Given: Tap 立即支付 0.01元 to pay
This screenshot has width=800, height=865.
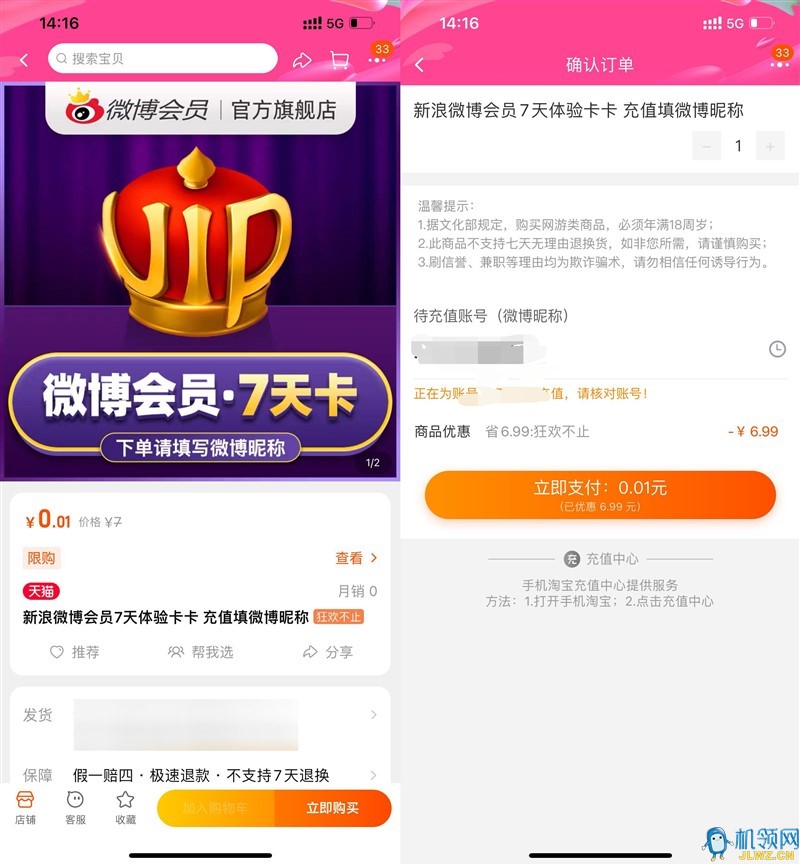Looking at the screenshot, I should (600, 494).
